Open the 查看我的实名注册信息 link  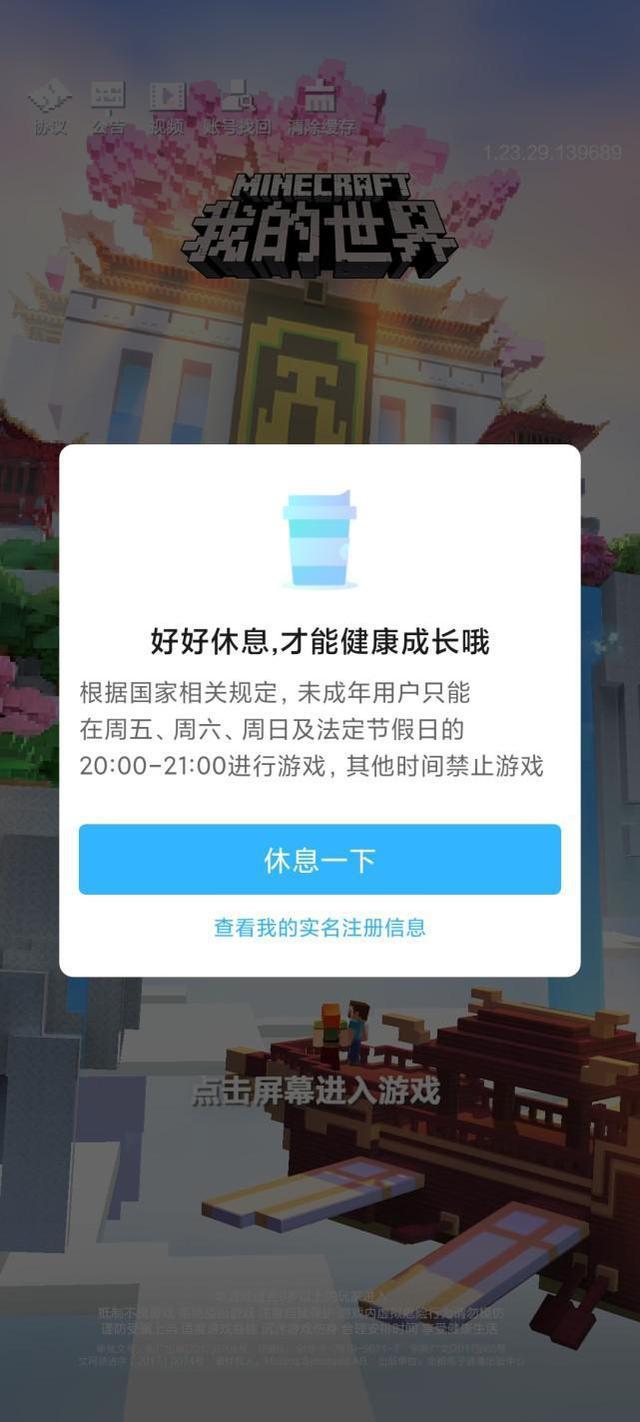pyautogui.click(x=320, y=927)
